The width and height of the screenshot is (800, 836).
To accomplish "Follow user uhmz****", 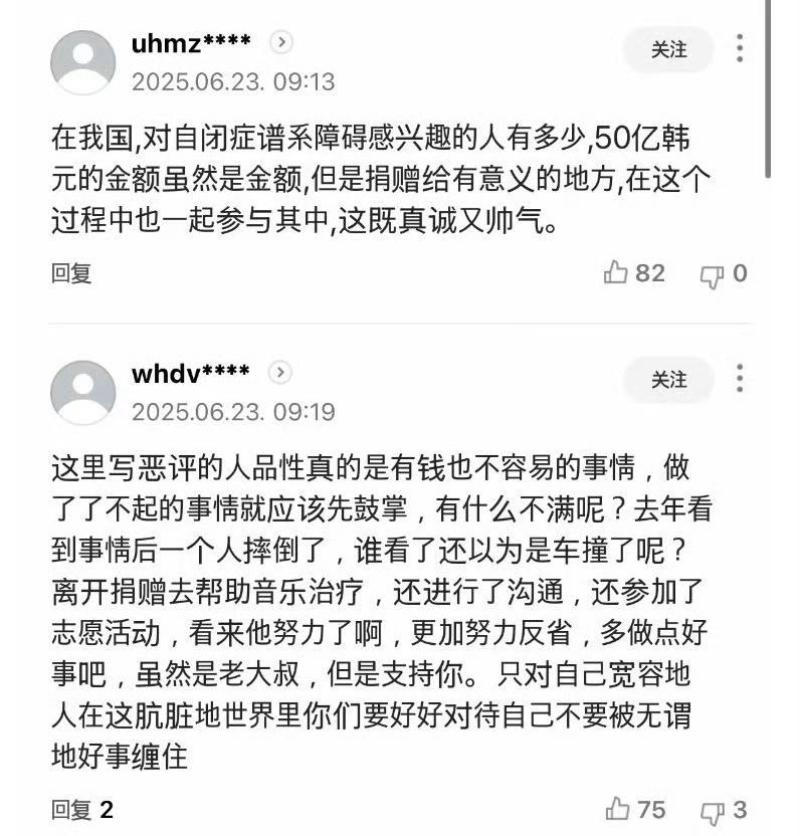I will pyautogui.click(x=669, y=50).
